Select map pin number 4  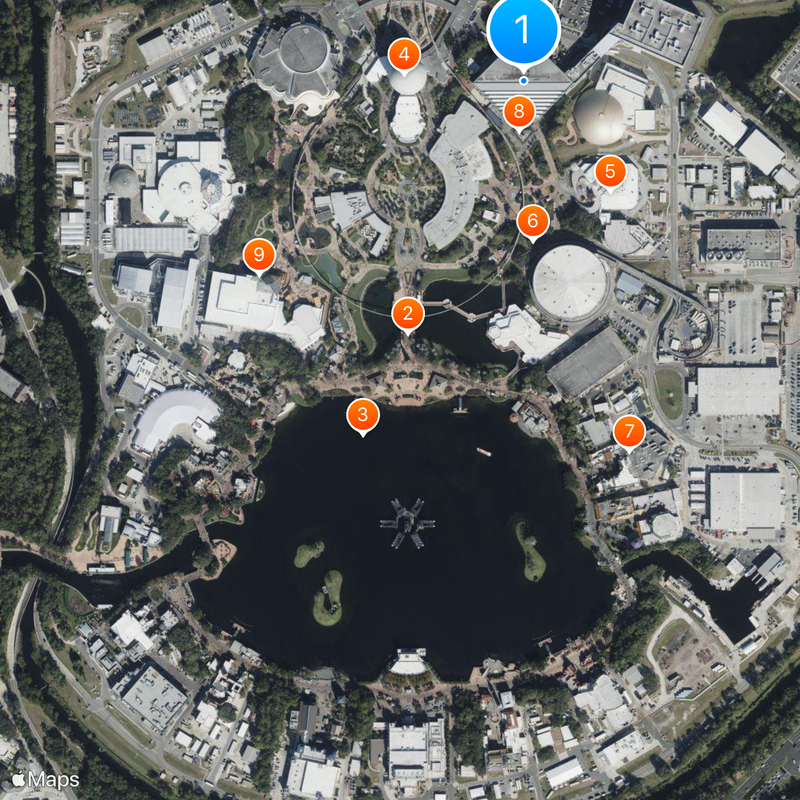click(x=404, y=56)
